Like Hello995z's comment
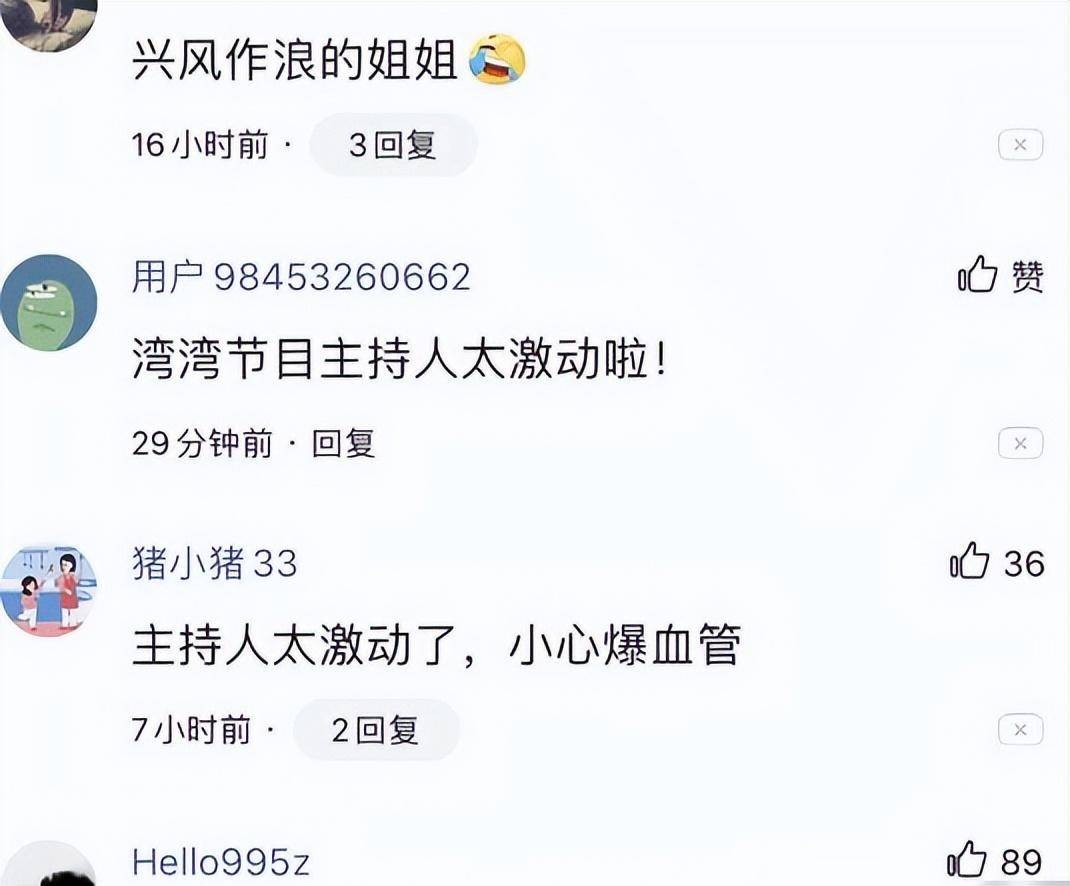Viewport: 1070px width, 886px height. pyautogui.click(x=967, y=862)
